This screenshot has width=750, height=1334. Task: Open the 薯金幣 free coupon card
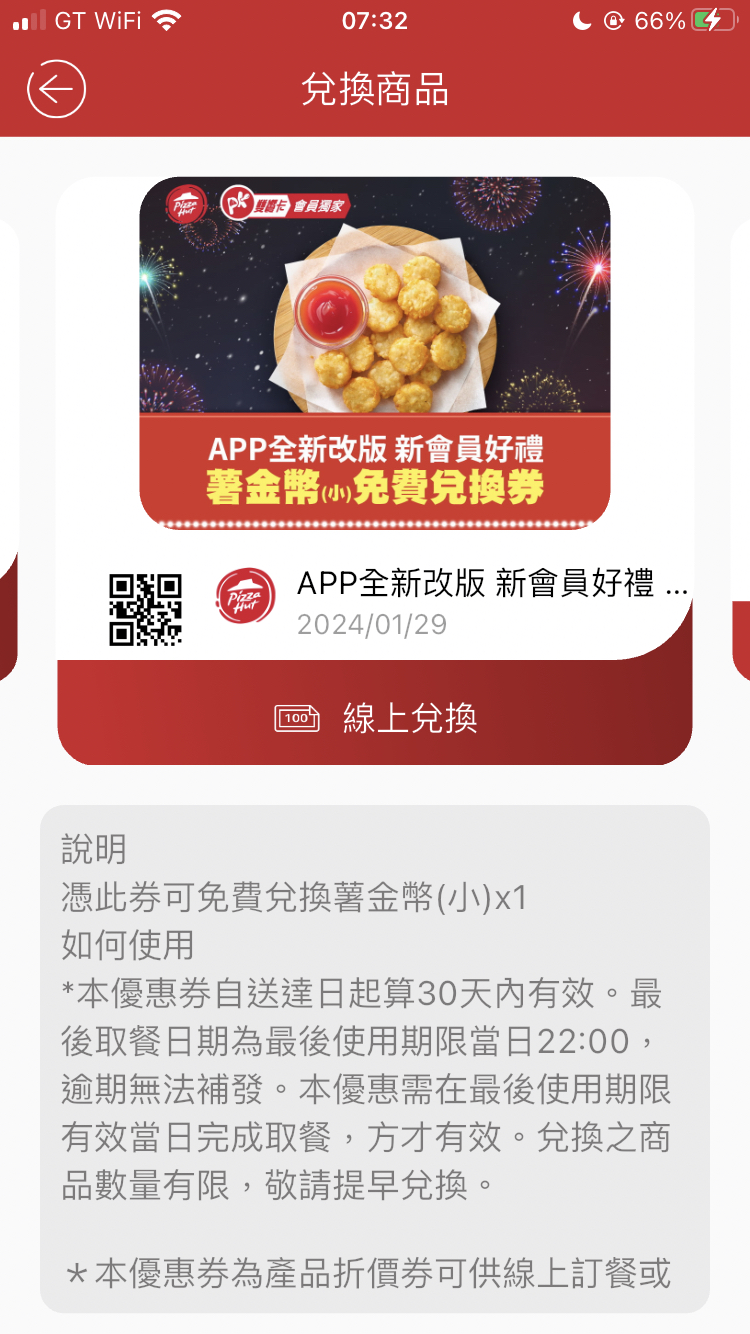(x=375, y=352)
